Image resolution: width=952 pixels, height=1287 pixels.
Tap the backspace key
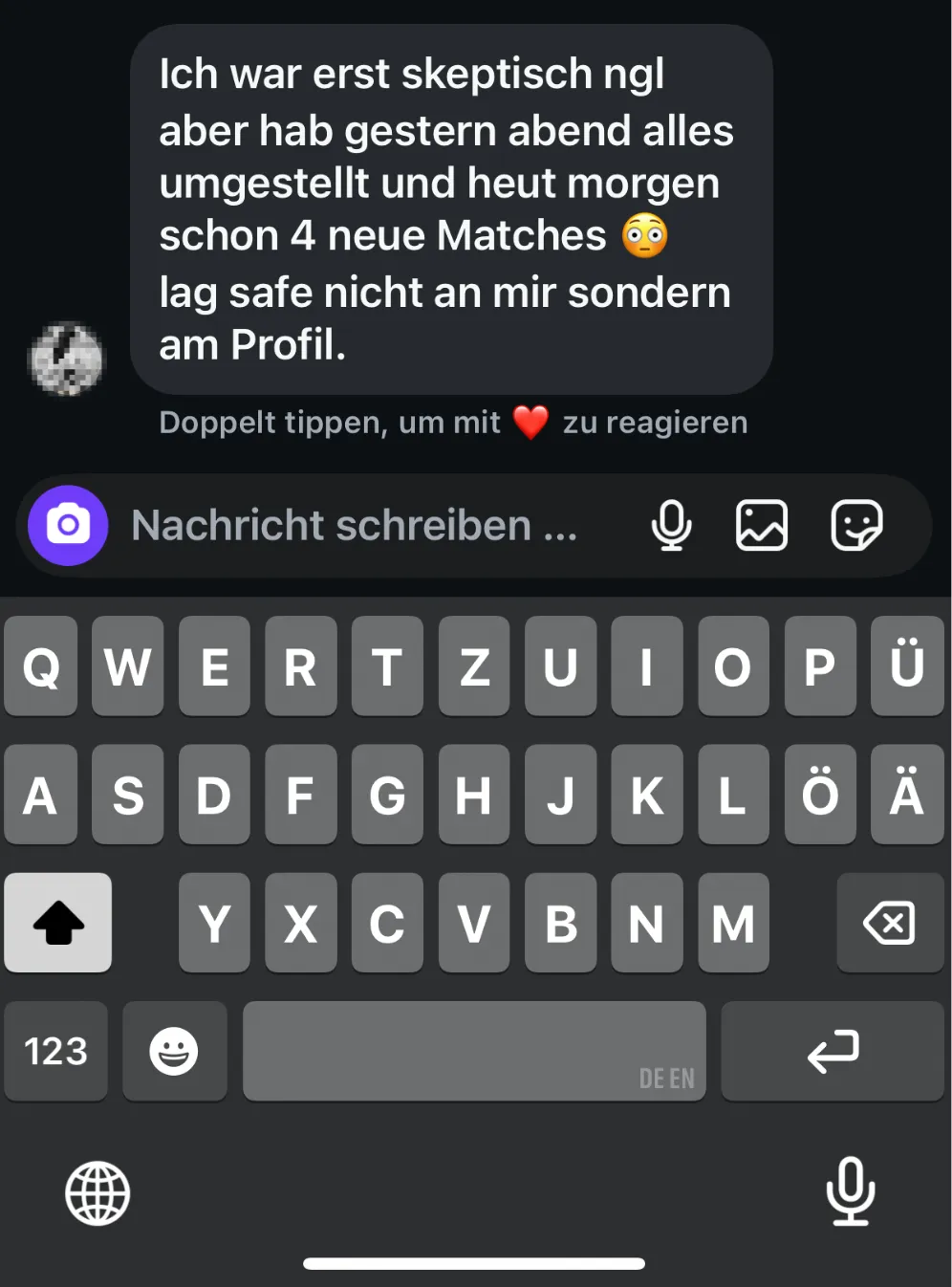pyautogui.click(x=889, y=924)
